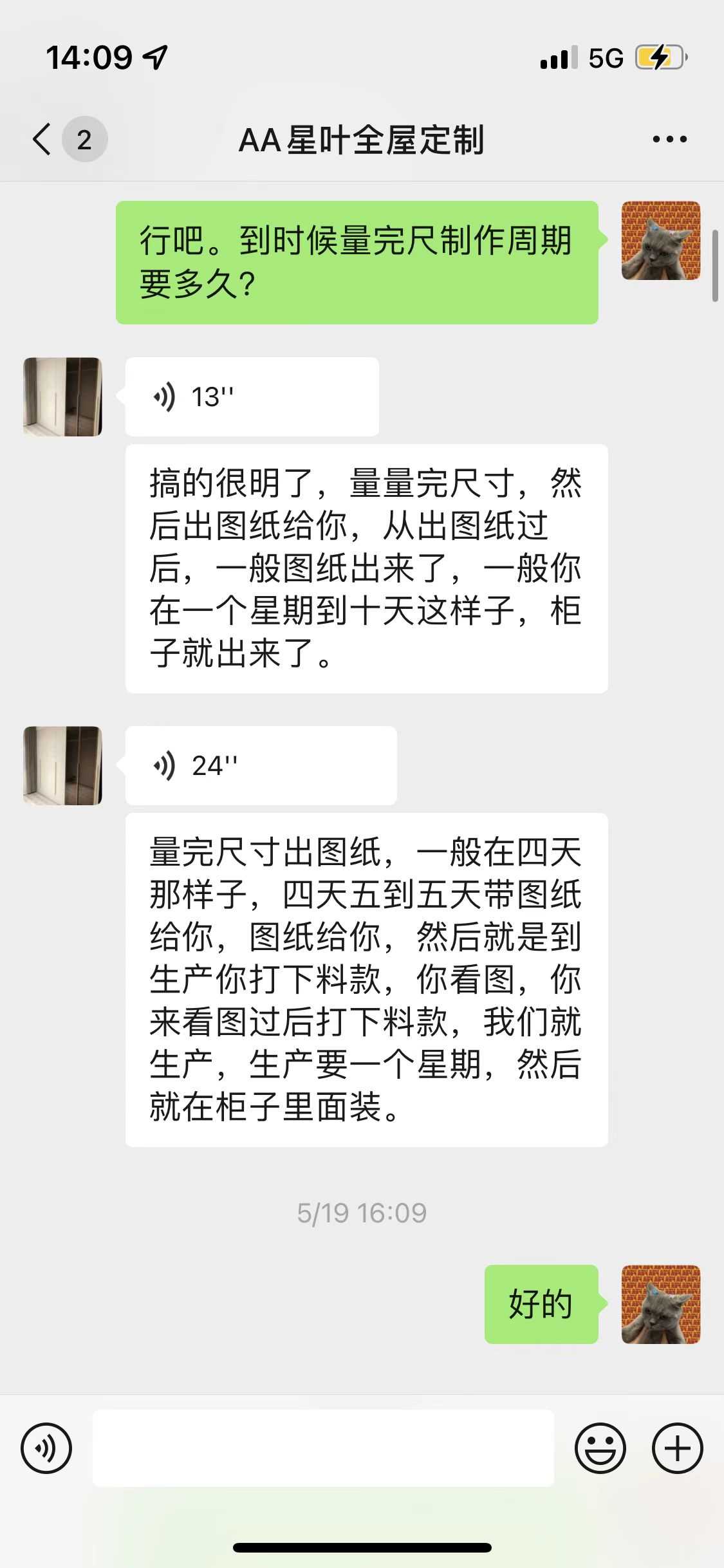The height and width of the screenshot is (1568, 724).
Task: Open my cat avatar next to 好的
Action: [660, 1304]
